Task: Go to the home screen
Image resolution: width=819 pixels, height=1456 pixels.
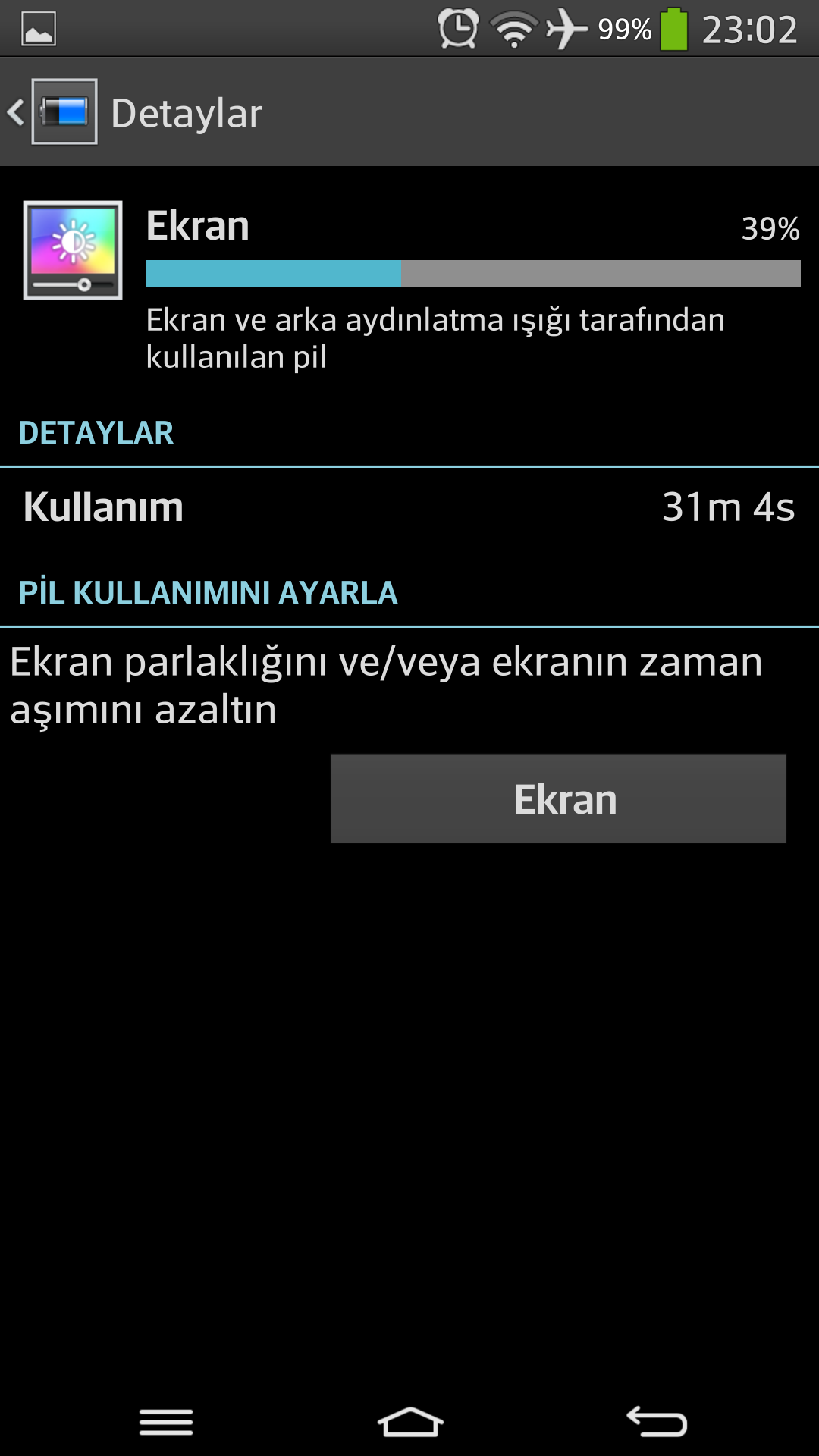Action: click(410, 1422)
